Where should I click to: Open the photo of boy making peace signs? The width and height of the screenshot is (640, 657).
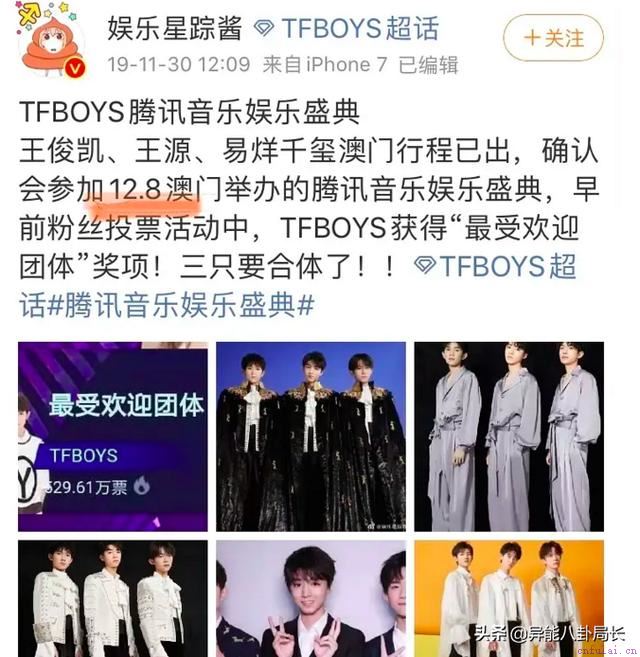pyautogui.click(x=311, y=598)
